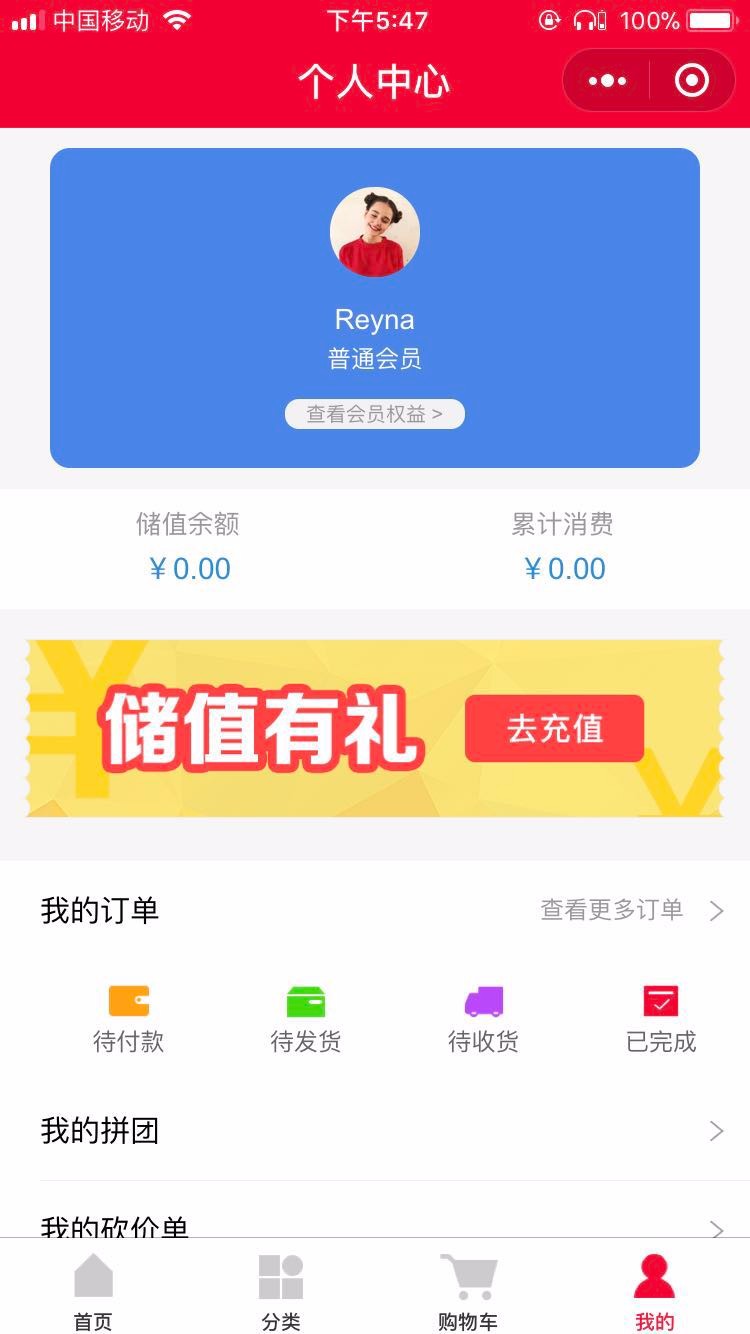View 待付款 pending payment orders

(128, 1020)
